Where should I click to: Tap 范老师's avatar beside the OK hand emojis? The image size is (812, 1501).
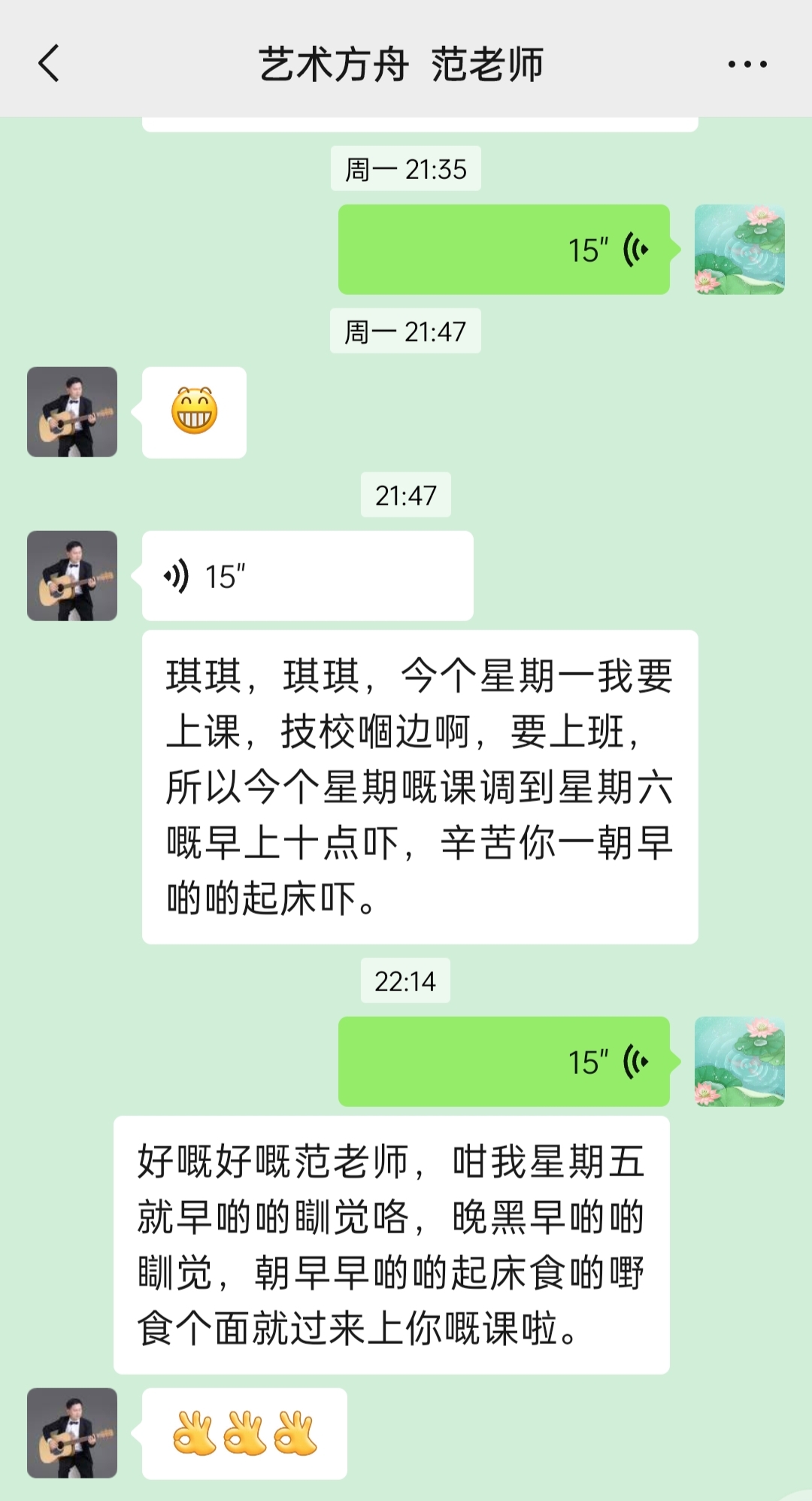(72, 1433)
